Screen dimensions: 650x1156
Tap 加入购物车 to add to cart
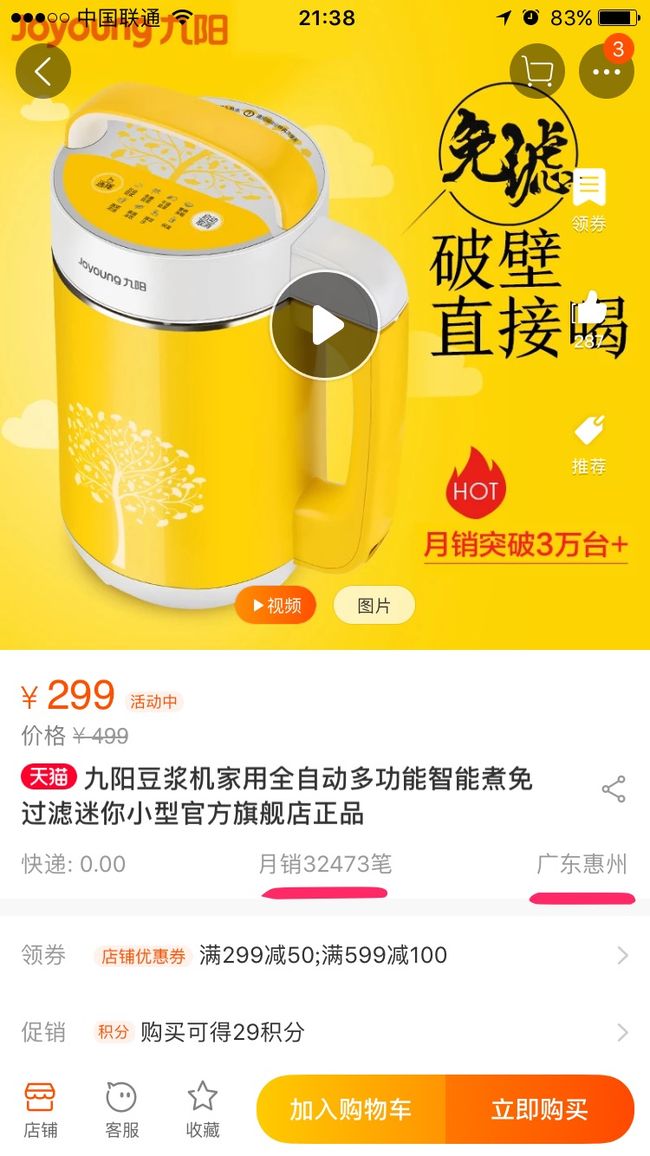pos(351,1109)
